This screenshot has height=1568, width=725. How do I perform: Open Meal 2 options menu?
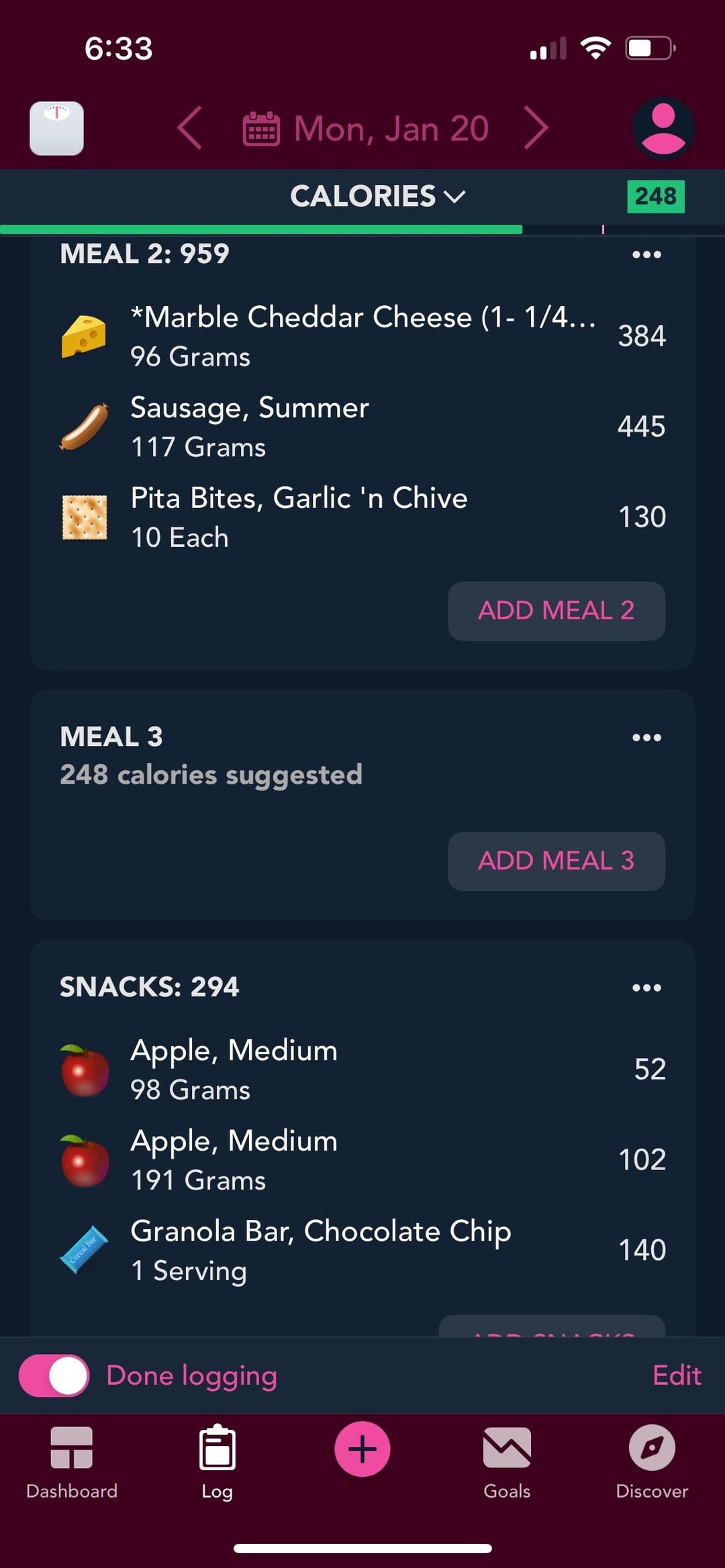click(646, 254)
